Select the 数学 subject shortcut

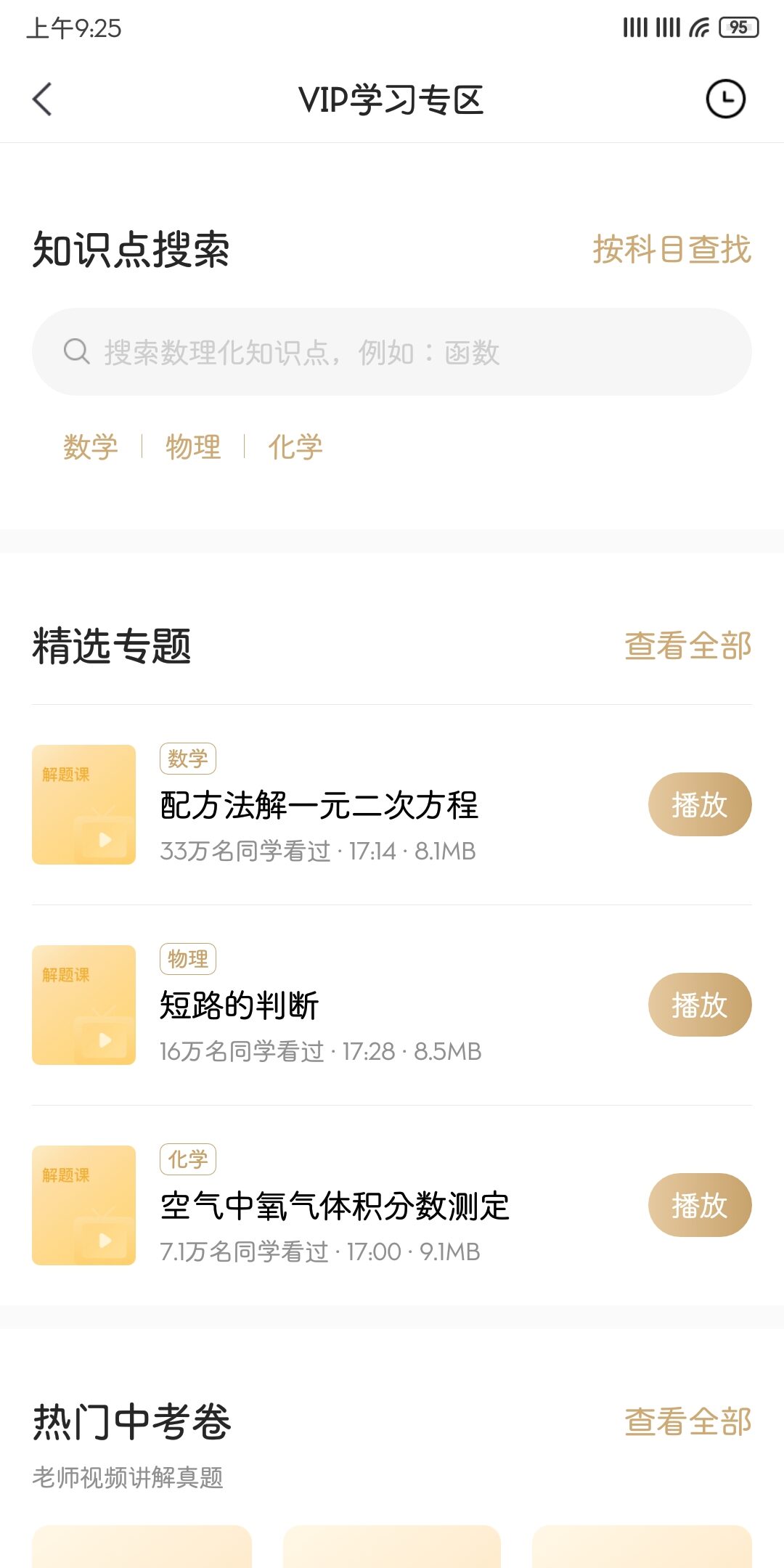click(91, 446)
